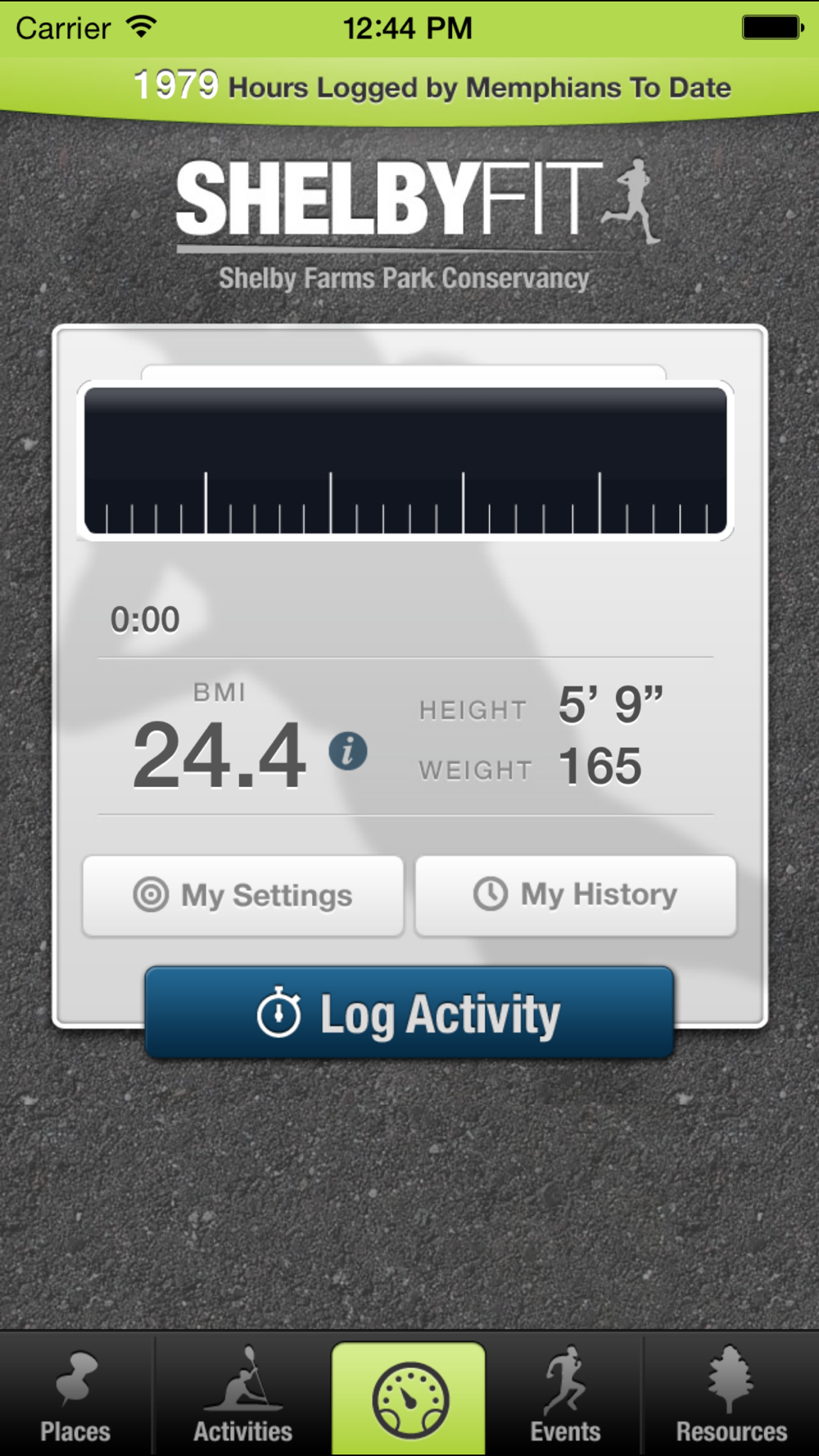Viewport: 819px width, 1456px height.
Task: Switch to the Activities tab
Action: click(x=242, y=1395)
